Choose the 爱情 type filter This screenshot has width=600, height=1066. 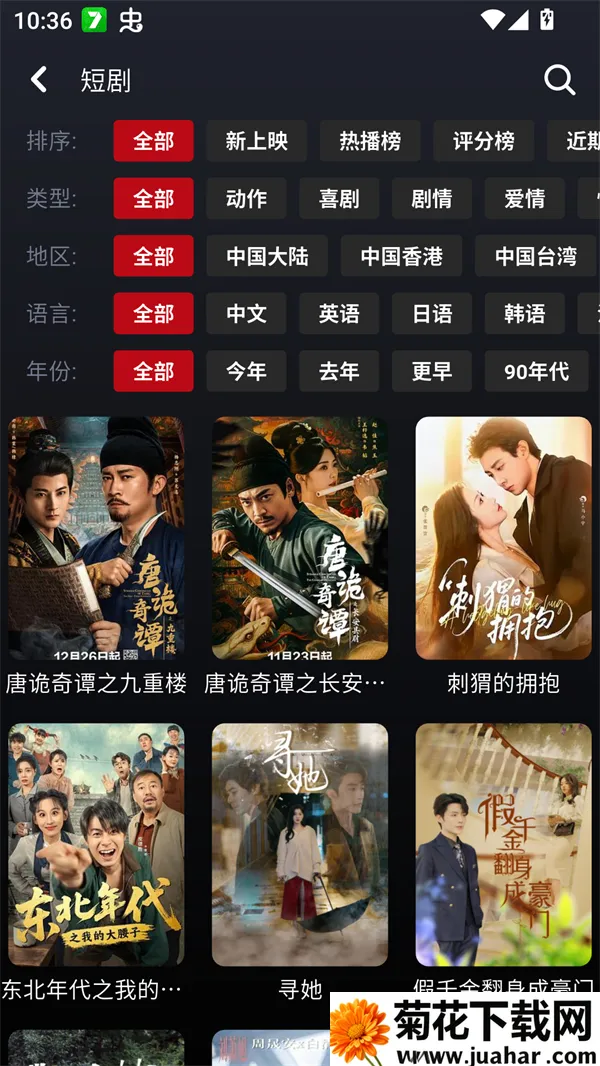[x=525, y=199]
